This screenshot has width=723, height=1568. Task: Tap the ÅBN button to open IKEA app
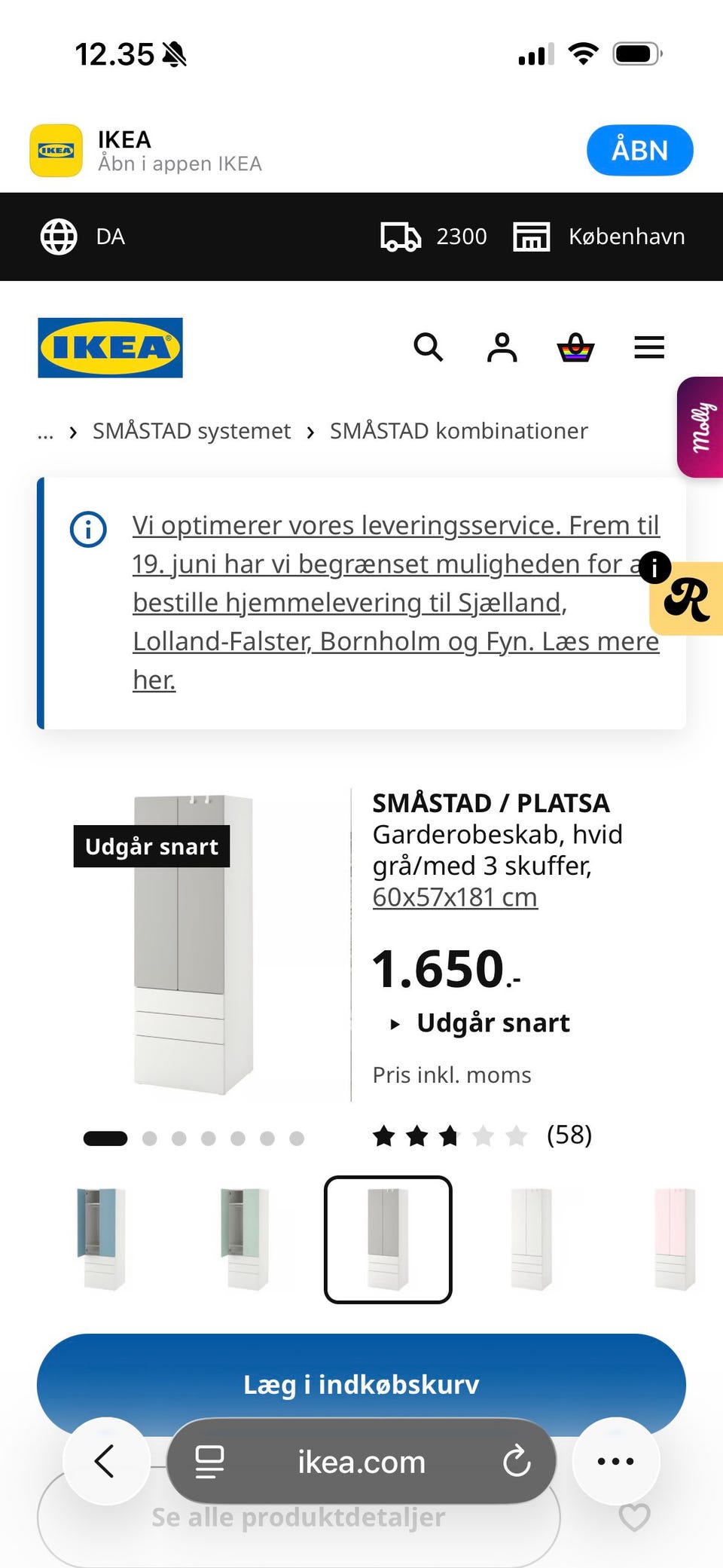click(639, 150)
